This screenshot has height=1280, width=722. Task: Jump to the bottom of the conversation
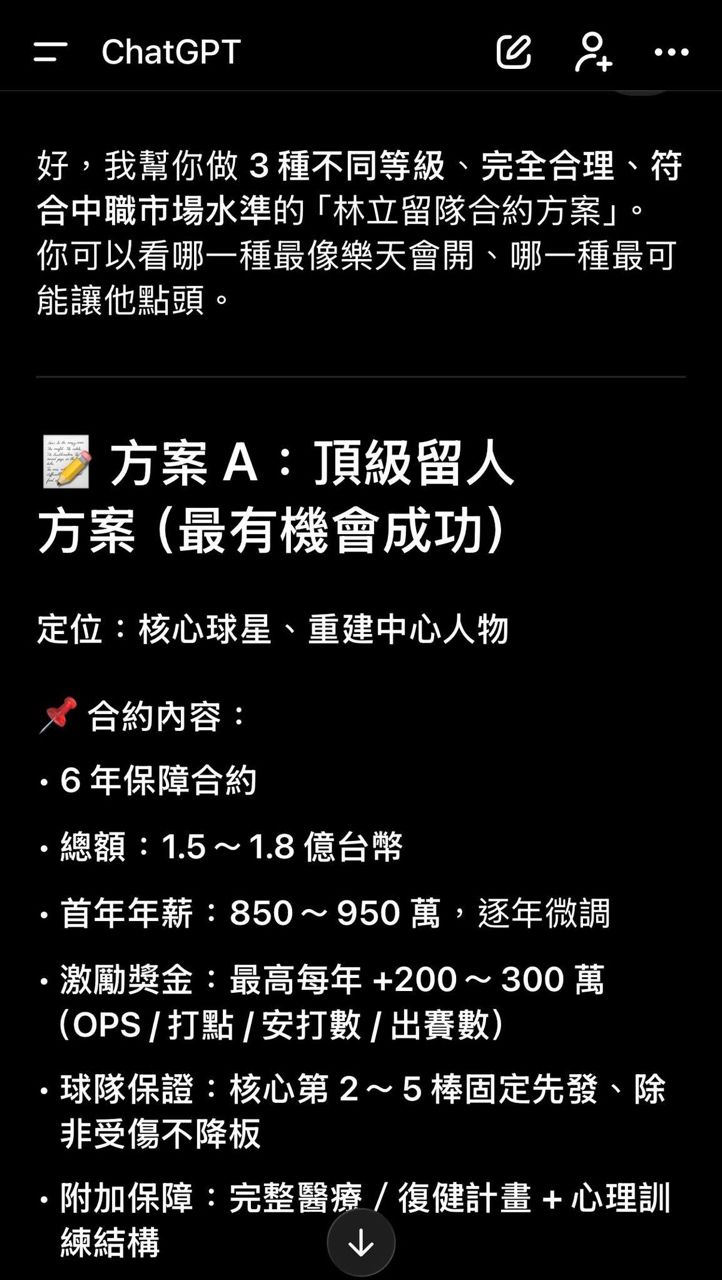click(361, 1243)
